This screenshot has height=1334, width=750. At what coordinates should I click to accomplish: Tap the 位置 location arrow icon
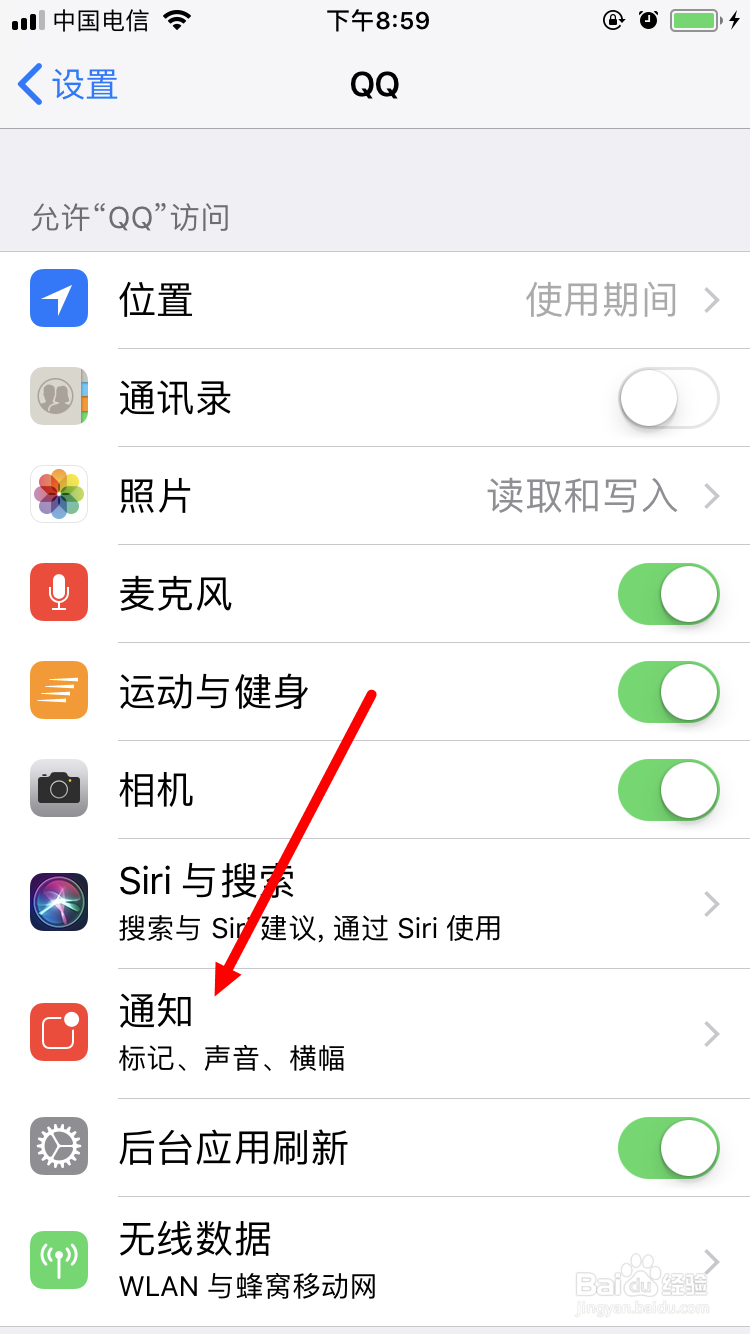coord(59,299)
